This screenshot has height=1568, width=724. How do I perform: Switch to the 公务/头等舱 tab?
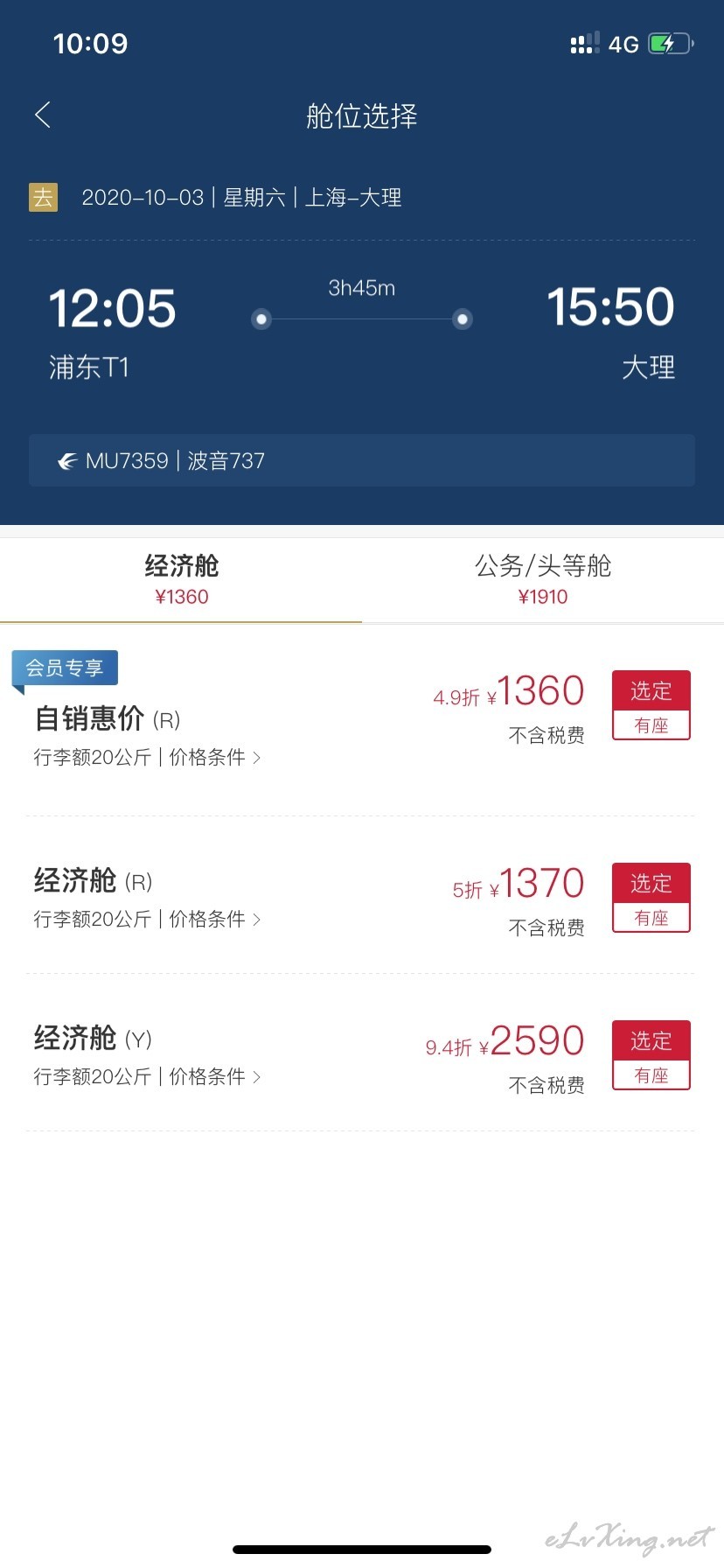coord(543,580)
